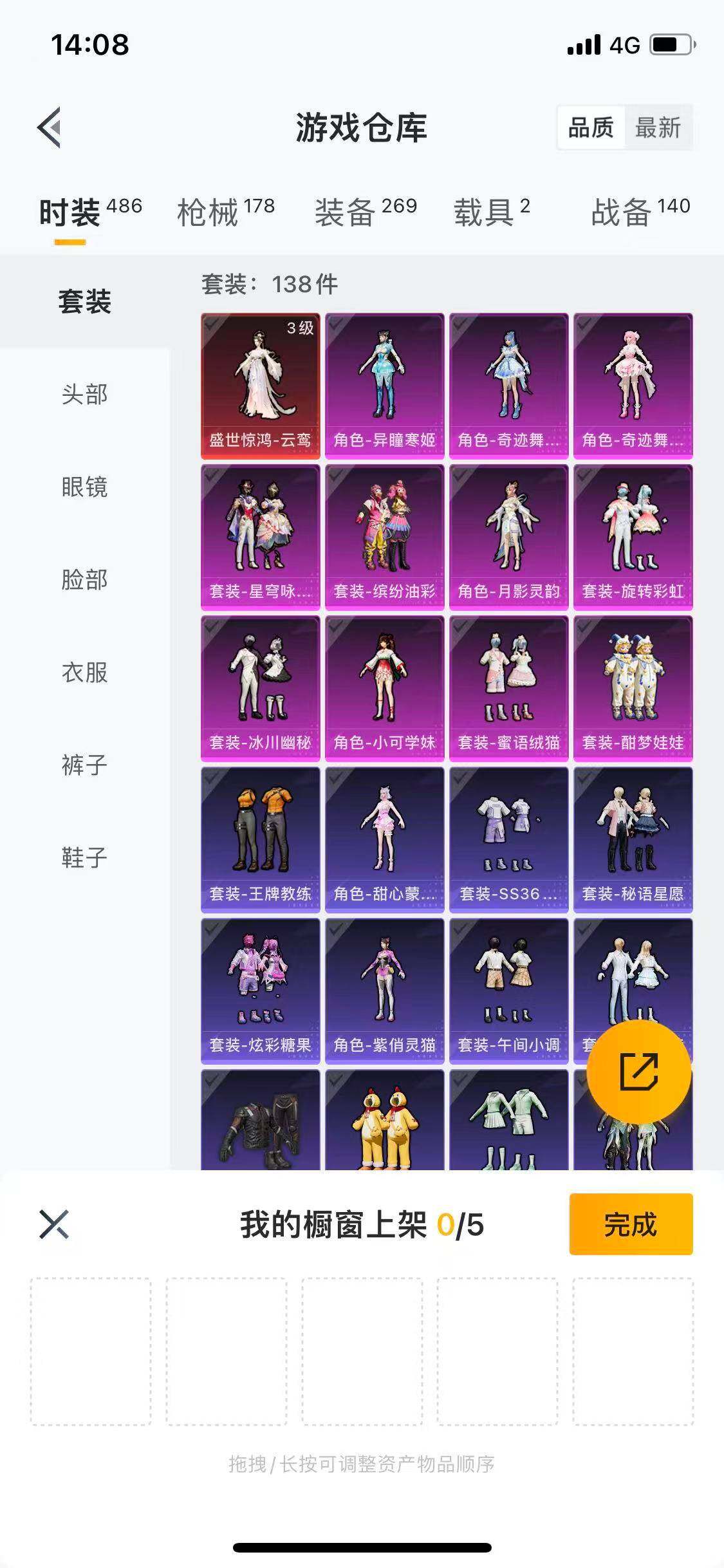Select the 盛世惊鸿-云鸾 level 3 outfit
The height and width of the screenshot is (1568, 724).
[x=260, y=384]
